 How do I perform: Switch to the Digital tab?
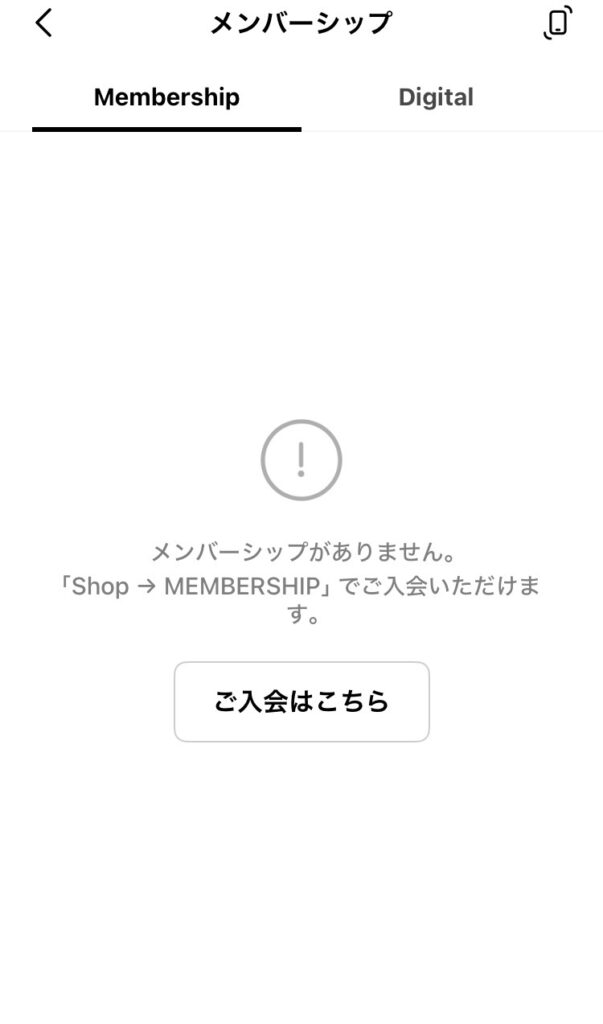(436, 98)
